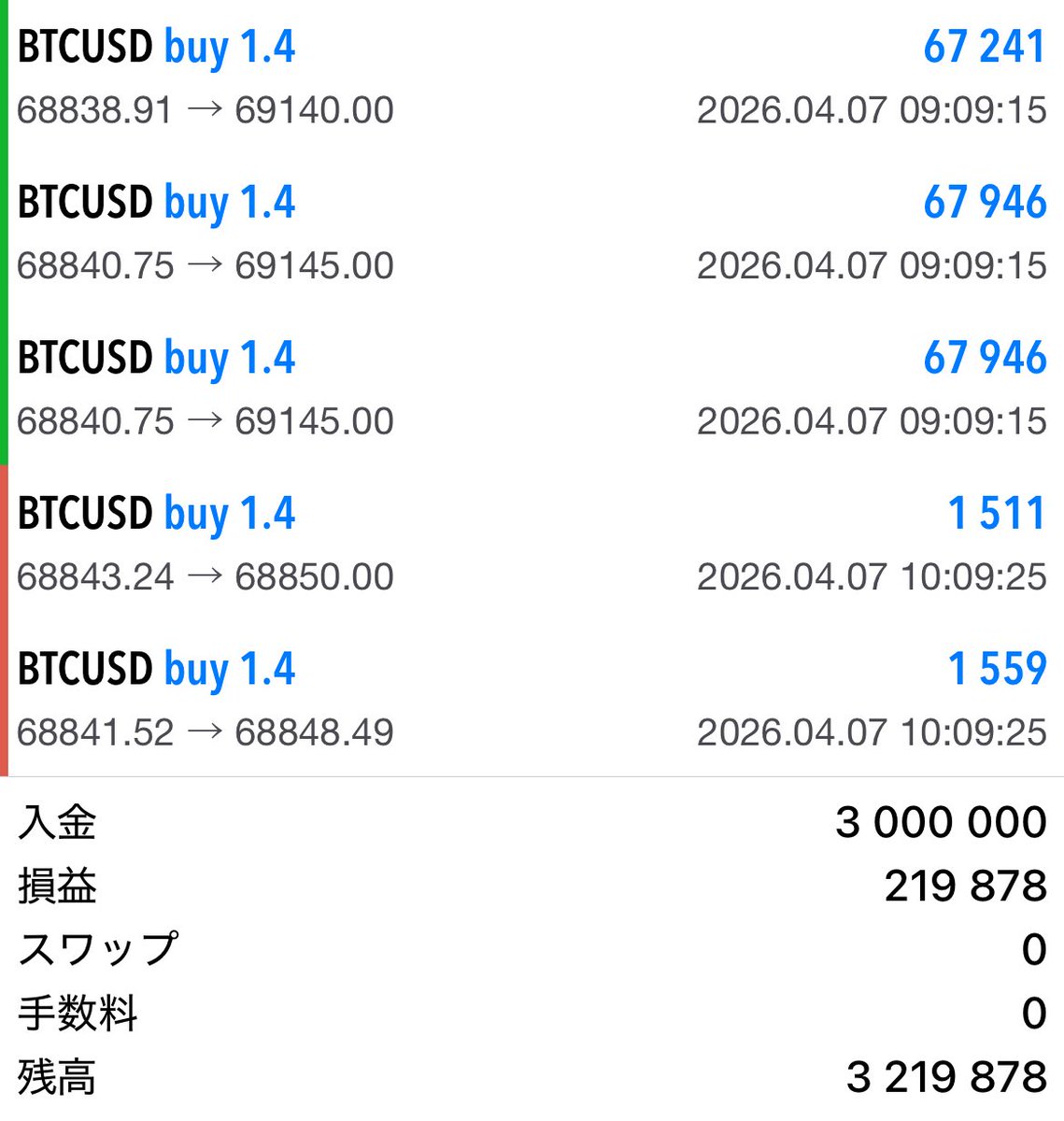The height and width of the screenshot is (1121, 1064).
Task: Open the BTCUSD trade closed at 68850.00
Action: [531, 544]
